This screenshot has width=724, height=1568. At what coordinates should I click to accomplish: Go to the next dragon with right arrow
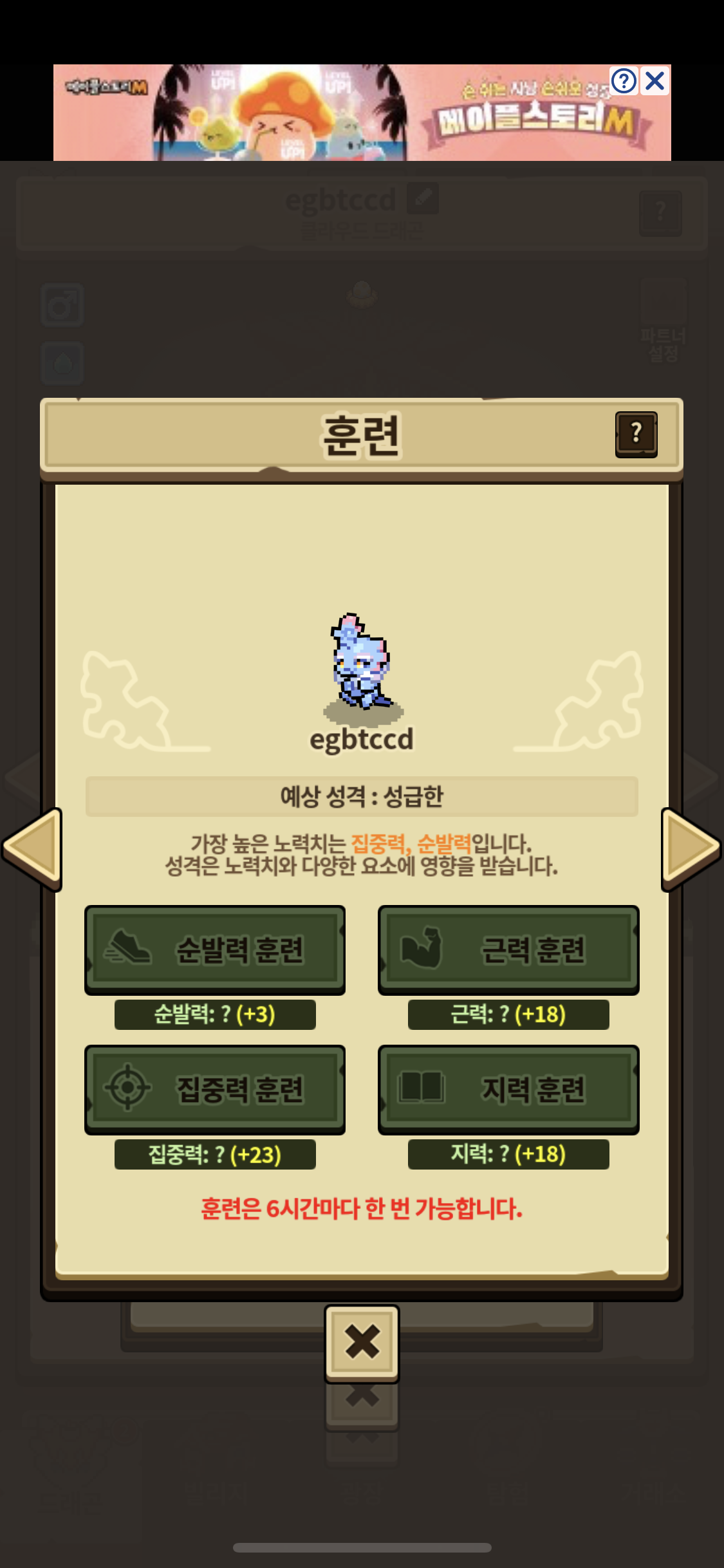tap(690, 848)
